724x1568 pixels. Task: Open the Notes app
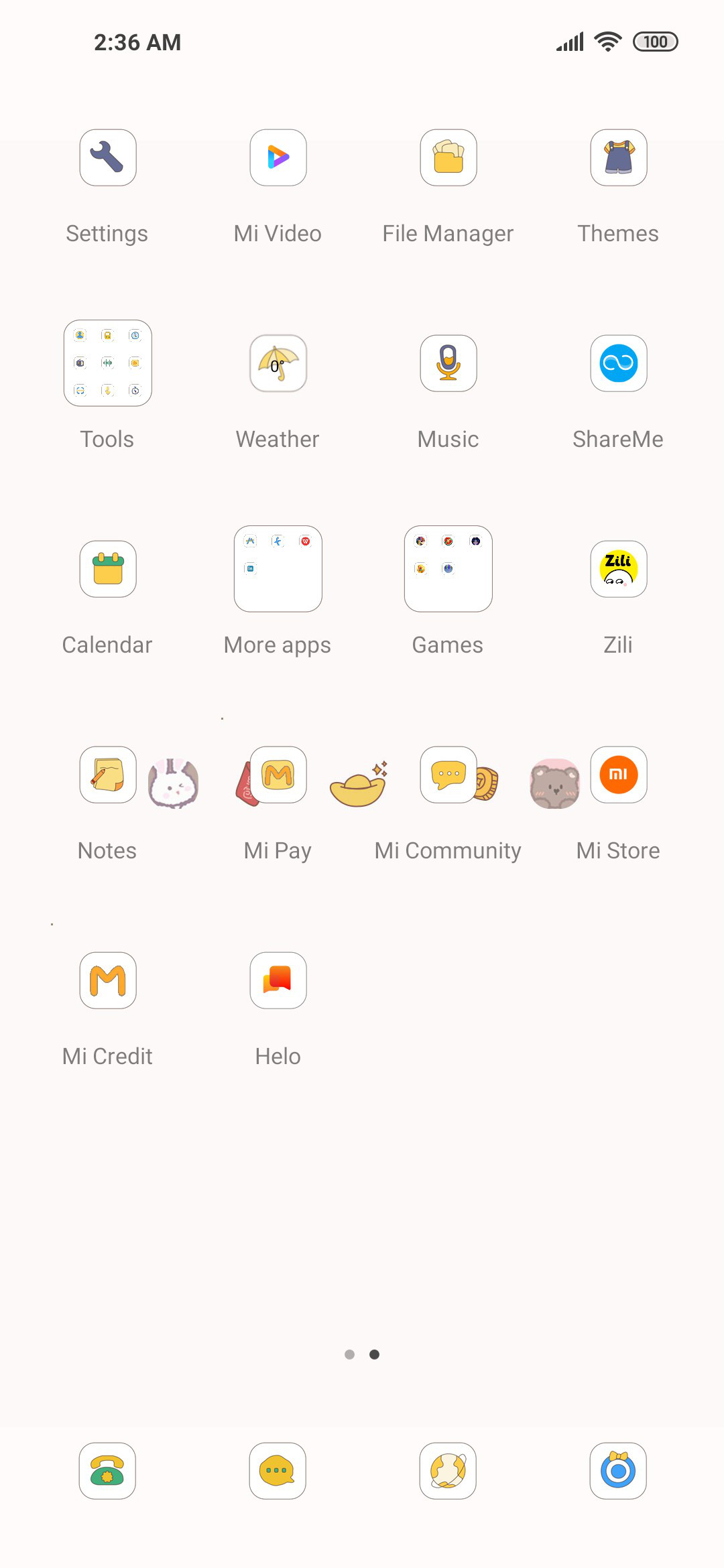107,775
